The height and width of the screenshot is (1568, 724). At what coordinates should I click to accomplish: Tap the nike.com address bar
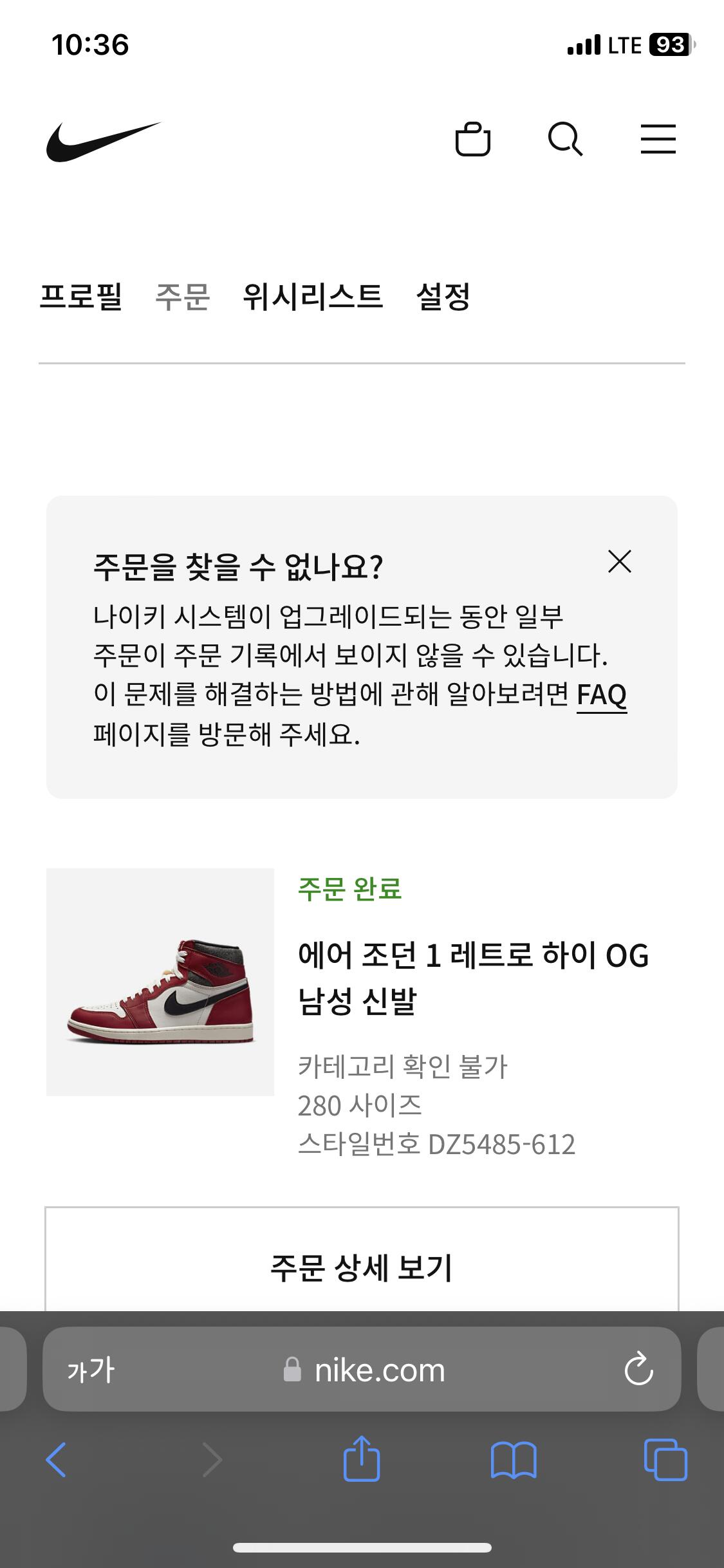point(362,1369)
